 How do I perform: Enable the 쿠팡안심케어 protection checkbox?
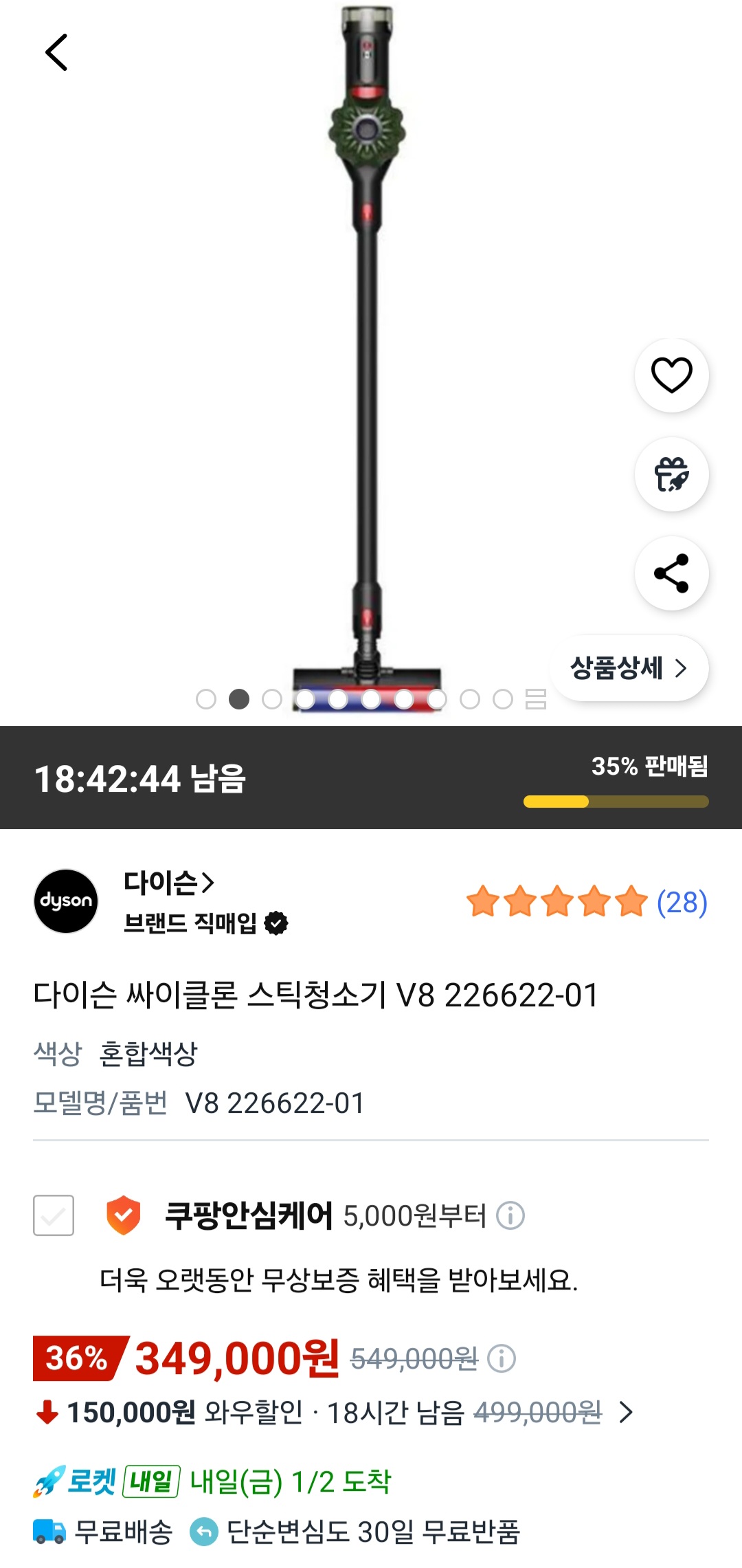point(52,1215)
